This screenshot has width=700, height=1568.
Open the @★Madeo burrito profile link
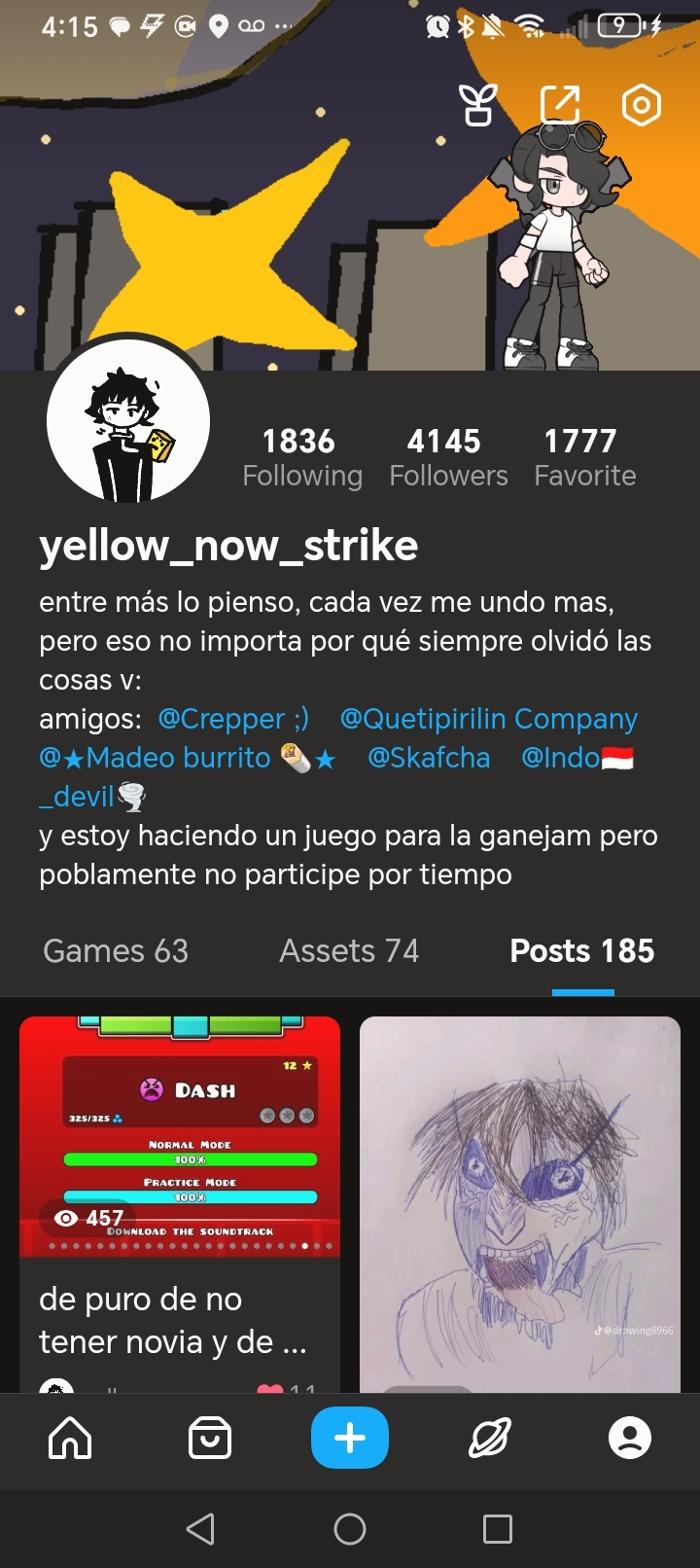click(x=187, y=758)
